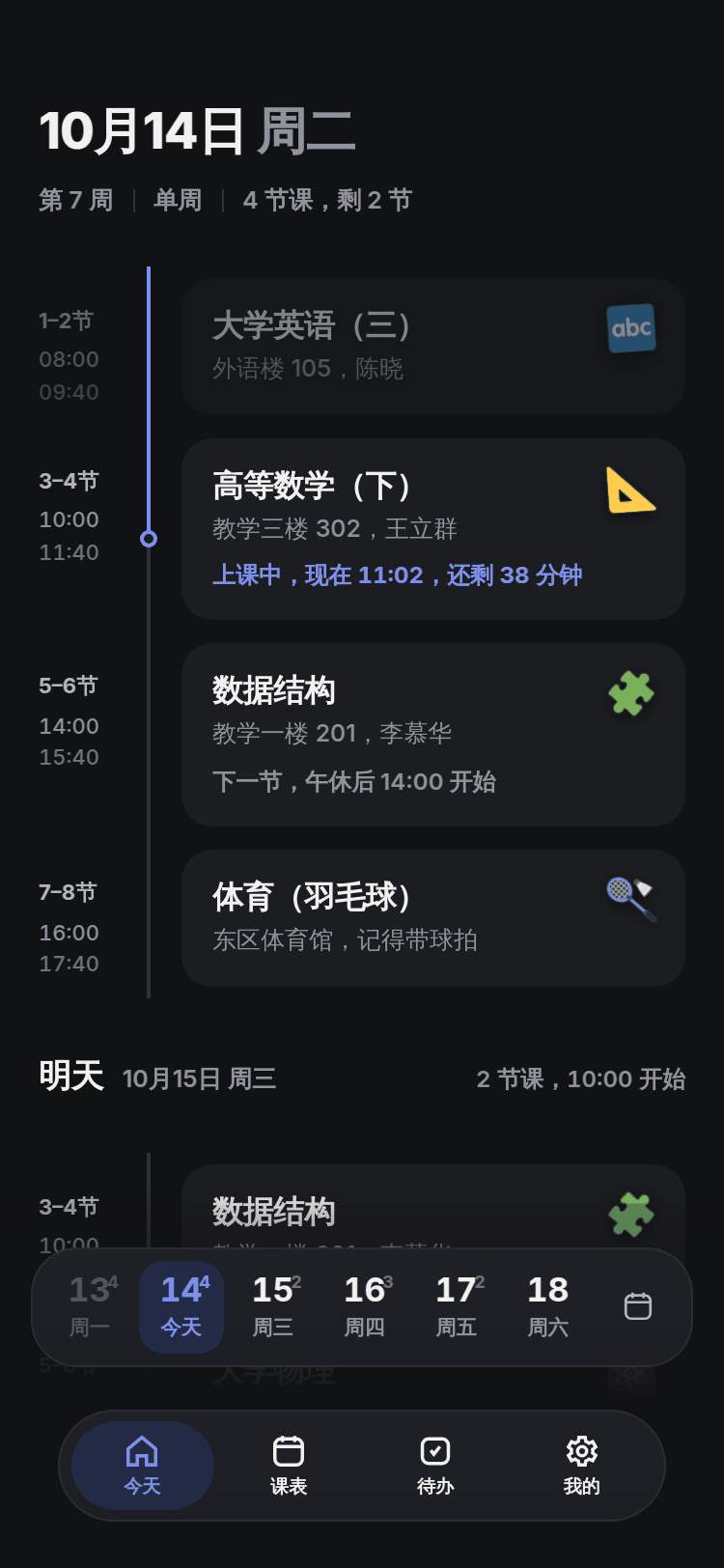
Task: Open the 待办 tab
Action: click(x=435, y=1466)
